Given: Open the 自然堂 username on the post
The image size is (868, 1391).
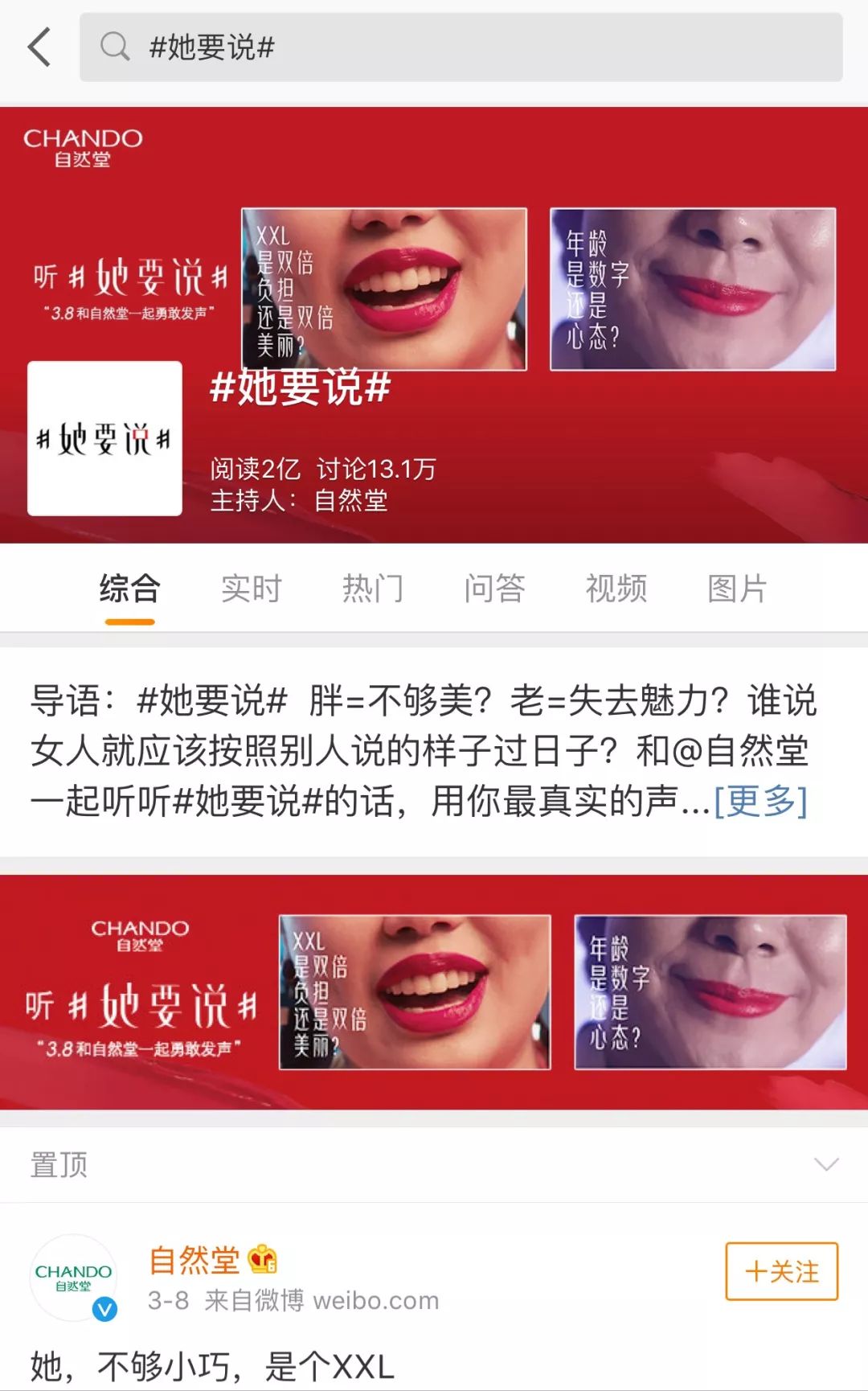Looking at the screenshot, I should click(194, 1260).
